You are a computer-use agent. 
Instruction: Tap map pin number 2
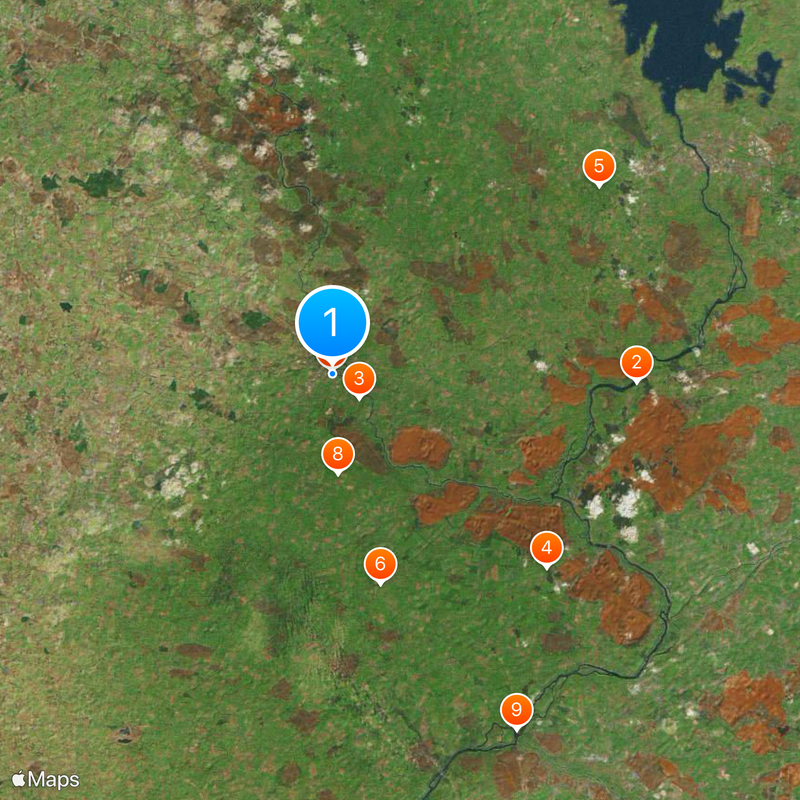coord(637,362)
